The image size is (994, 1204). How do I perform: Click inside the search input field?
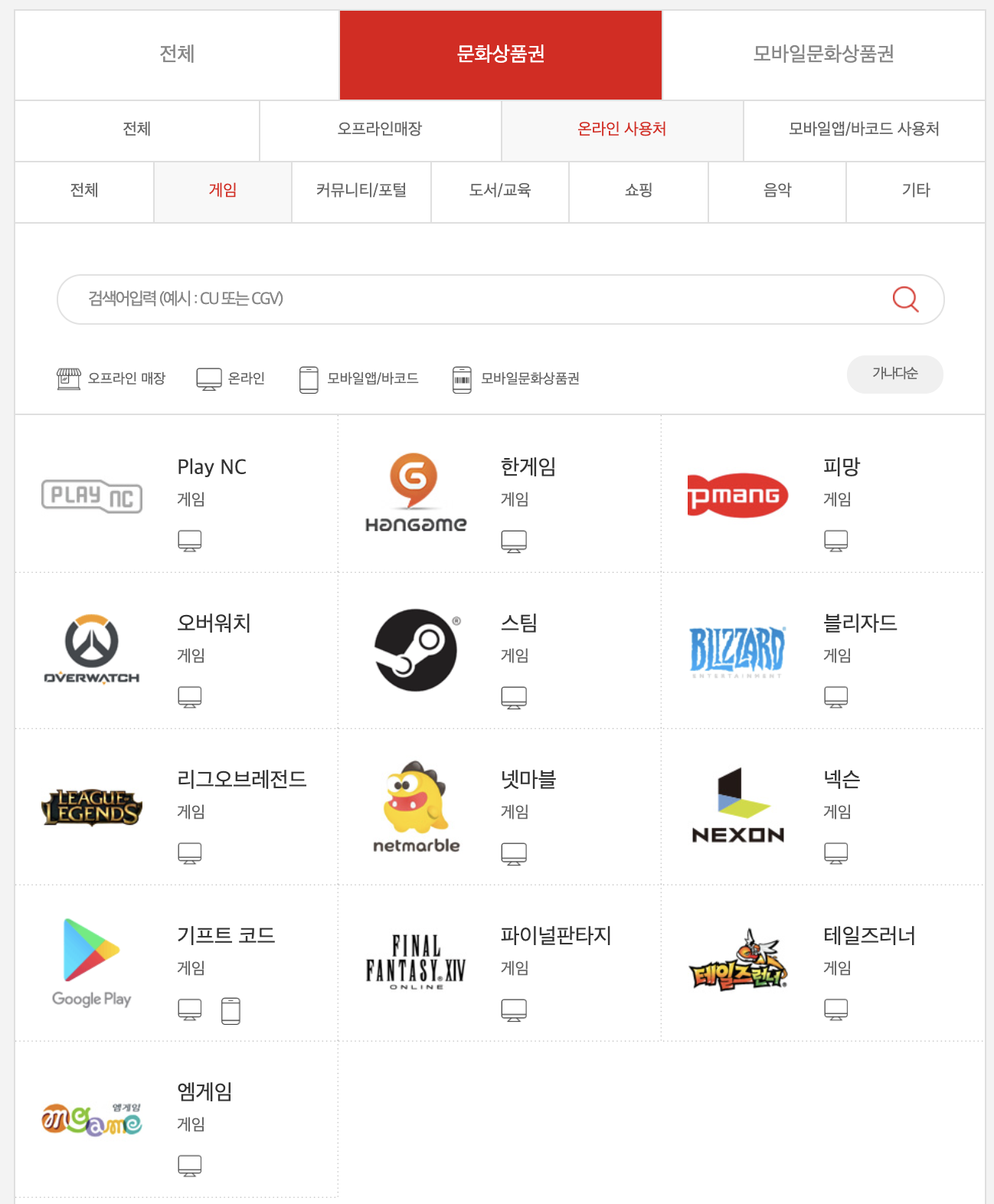coord(459,299)
